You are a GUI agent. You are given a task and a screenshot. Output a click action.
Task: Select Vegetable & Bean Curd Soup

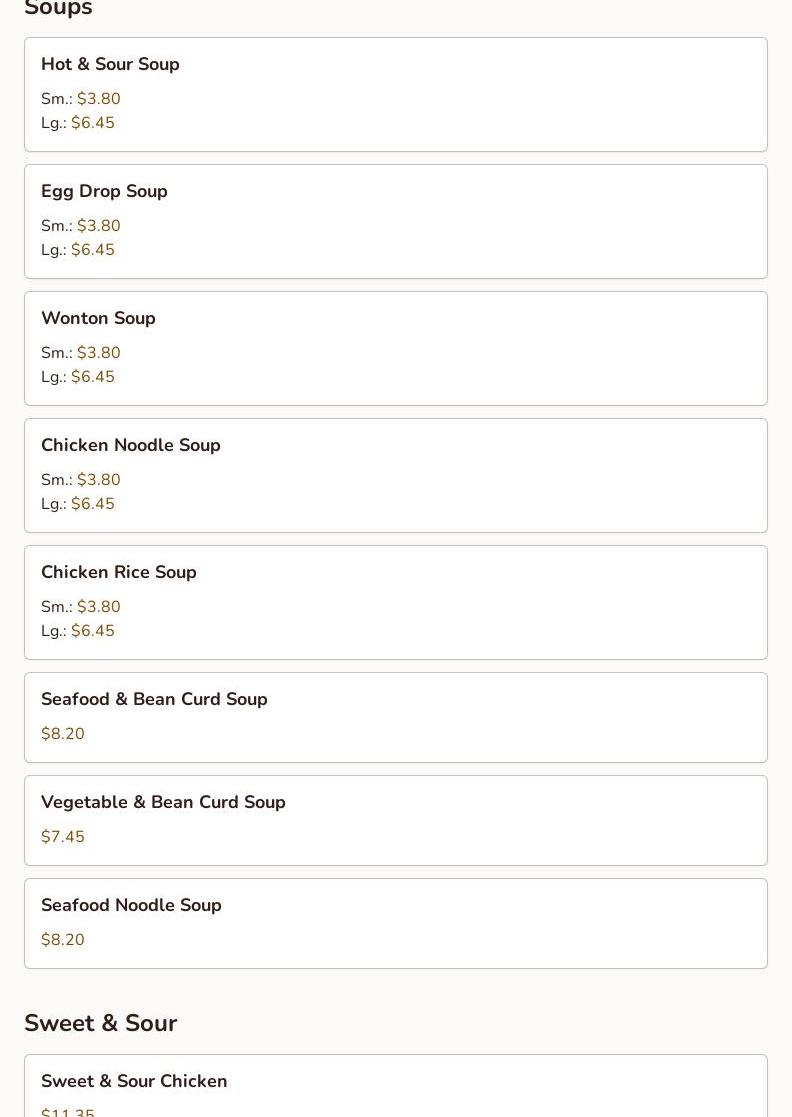(395, 820)
